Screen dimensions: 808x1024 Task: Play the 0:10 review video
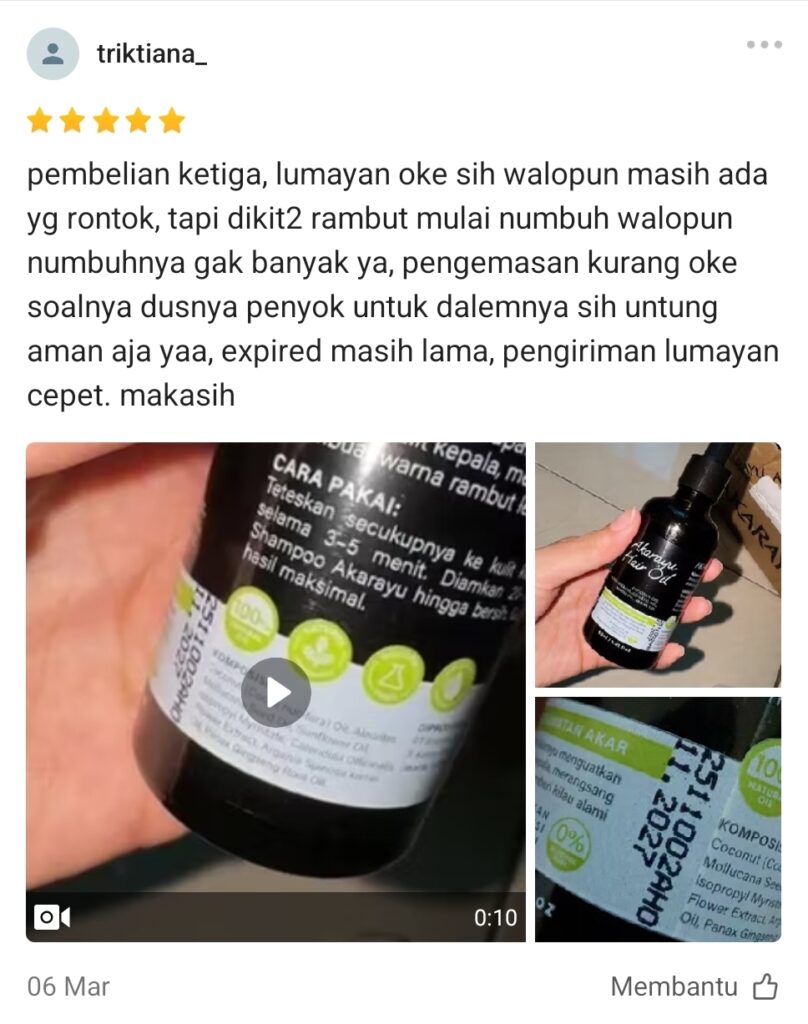coord(276,691)
